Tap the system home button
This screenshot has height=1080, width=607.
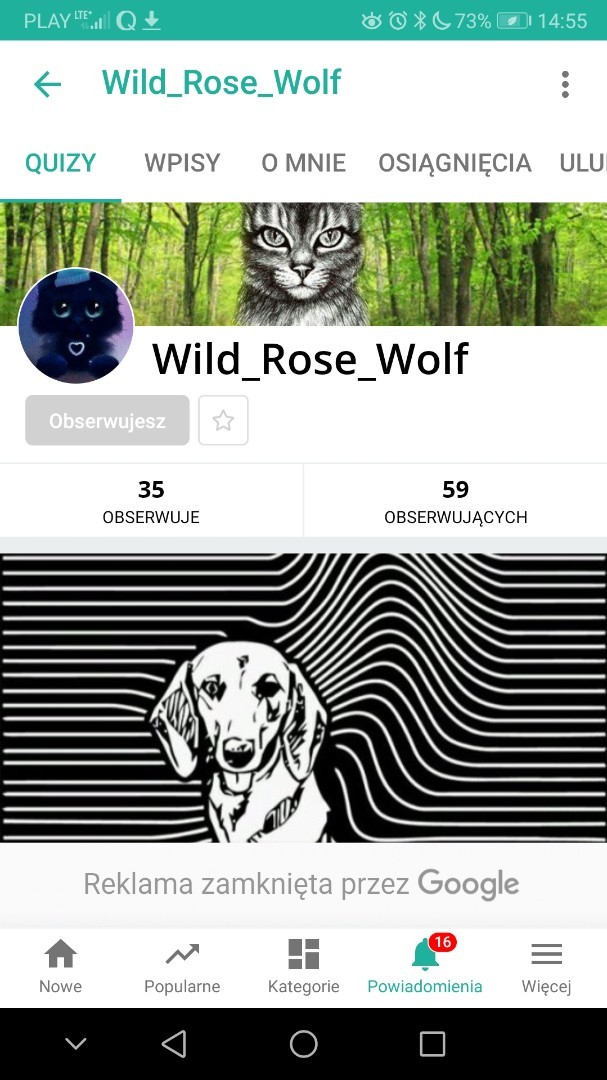point(303,1044)
